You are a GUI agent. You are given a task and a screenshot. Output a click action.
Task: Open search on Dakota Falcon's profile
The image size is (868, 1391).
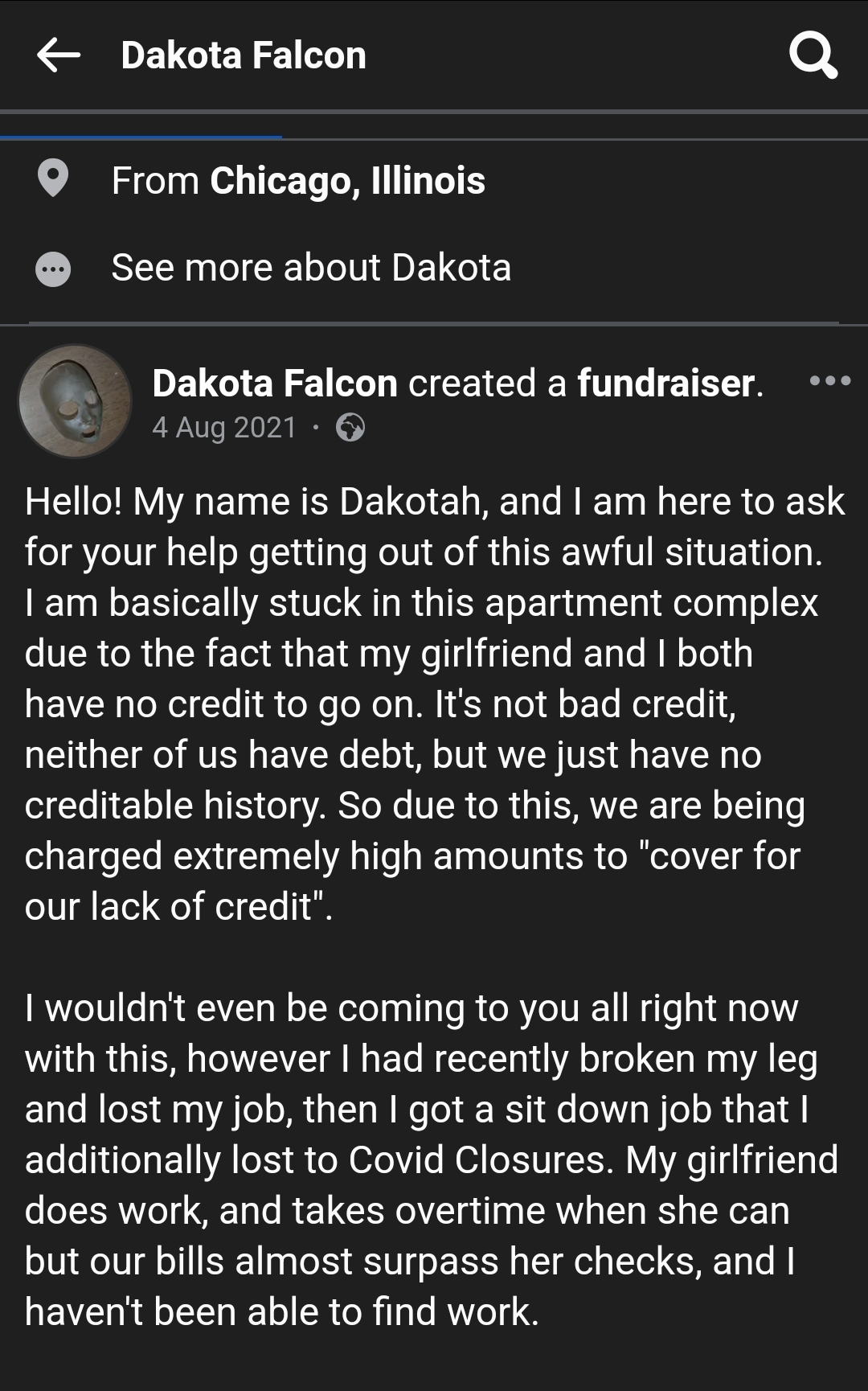click(x=813, y=55)
